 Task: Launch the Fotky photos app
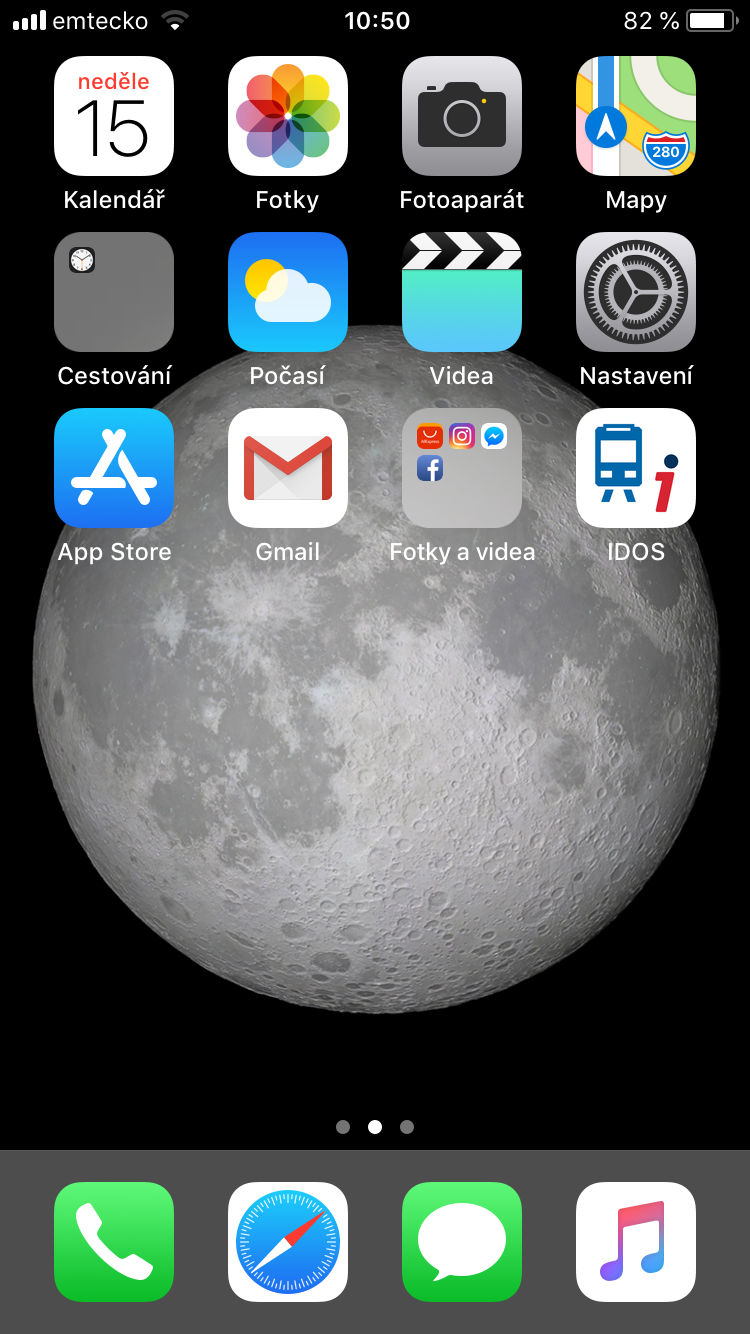pyautogui.click(x=288, y=116)
